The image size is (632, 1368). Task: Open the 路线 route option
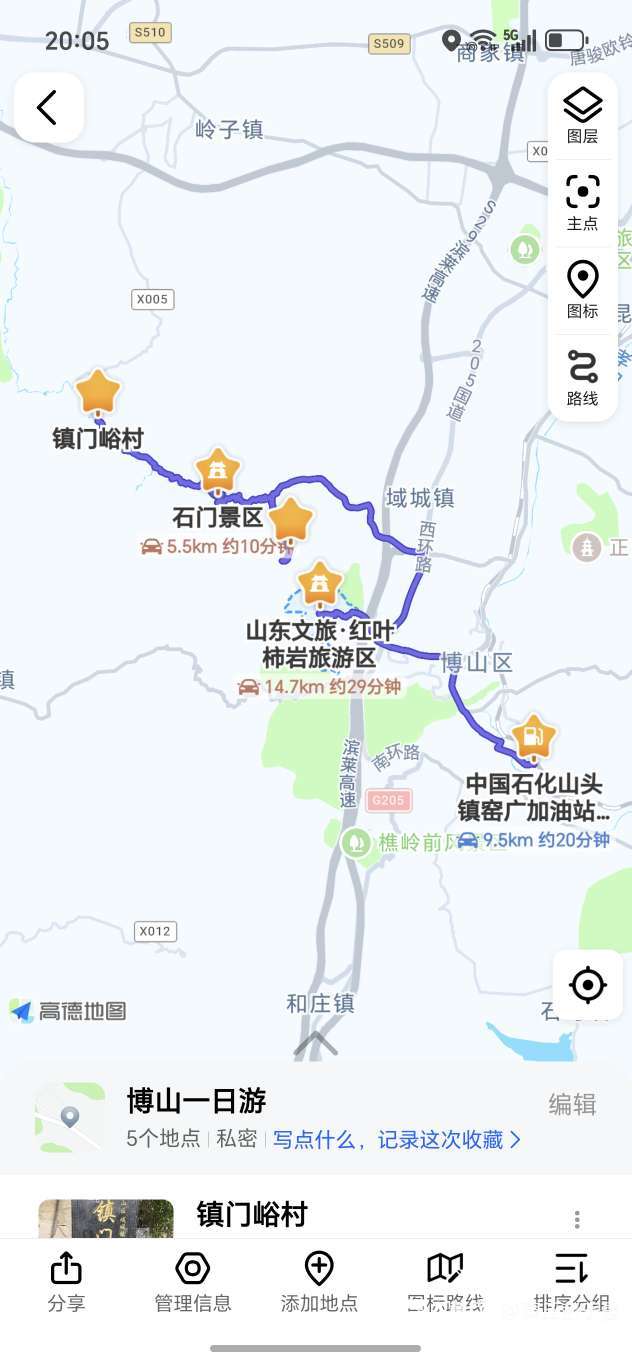pos(582,377)
